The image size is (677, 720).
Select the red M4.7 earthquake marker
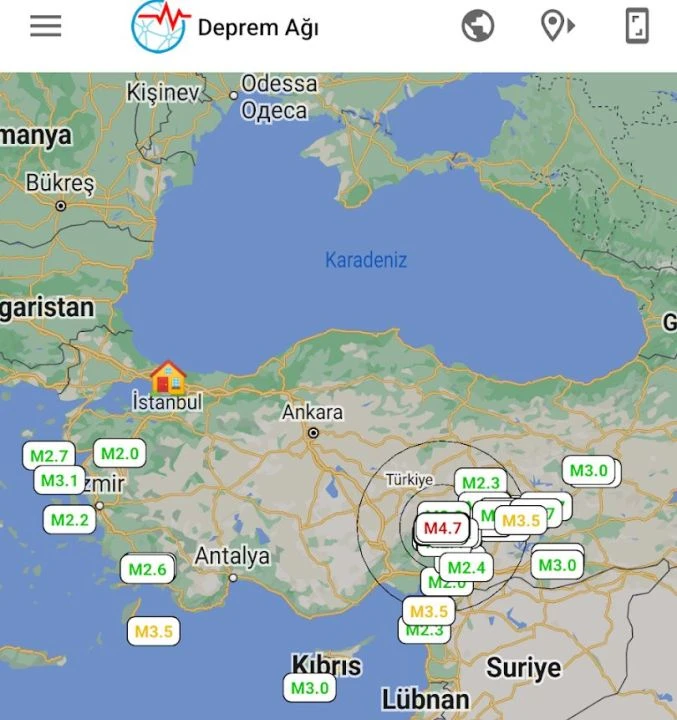point(442,528)
